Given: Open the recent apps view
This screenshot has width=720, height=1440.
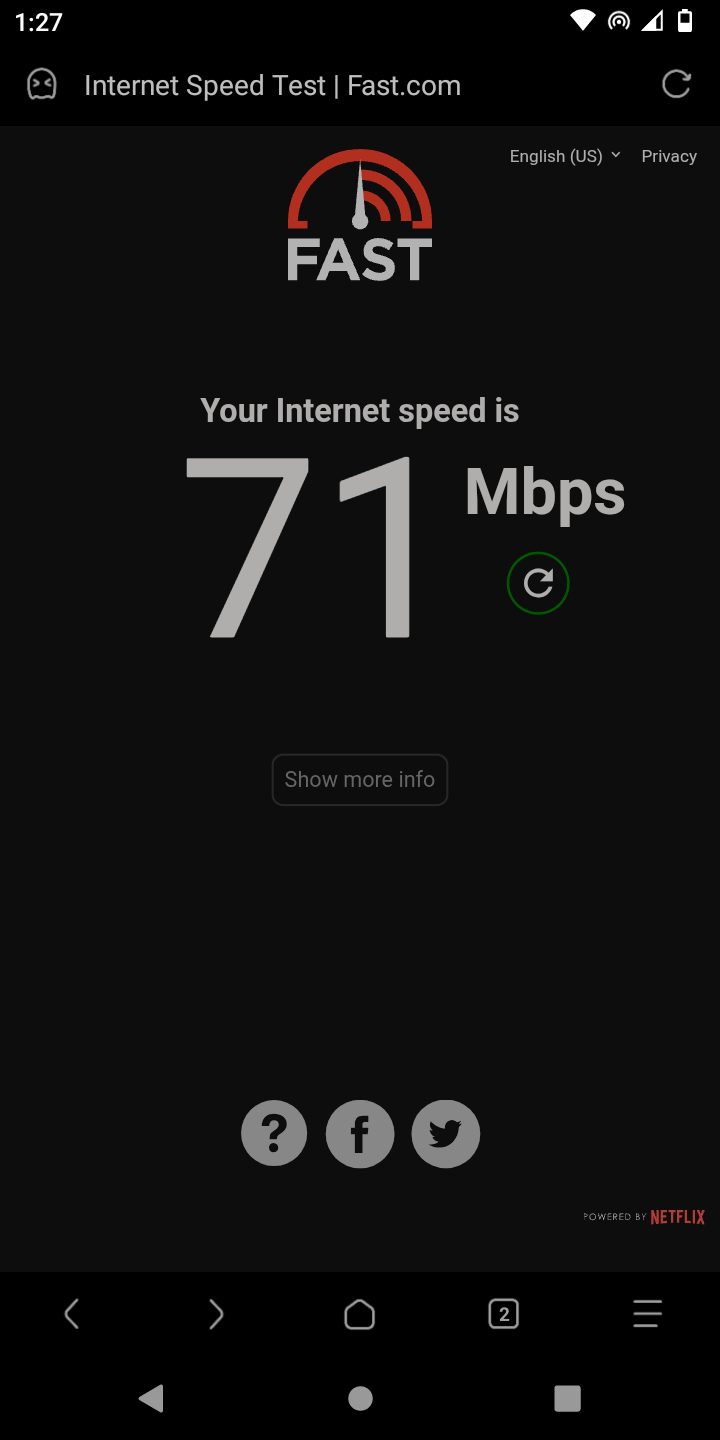Looking at the screenshot, I should pos(567,1398).
